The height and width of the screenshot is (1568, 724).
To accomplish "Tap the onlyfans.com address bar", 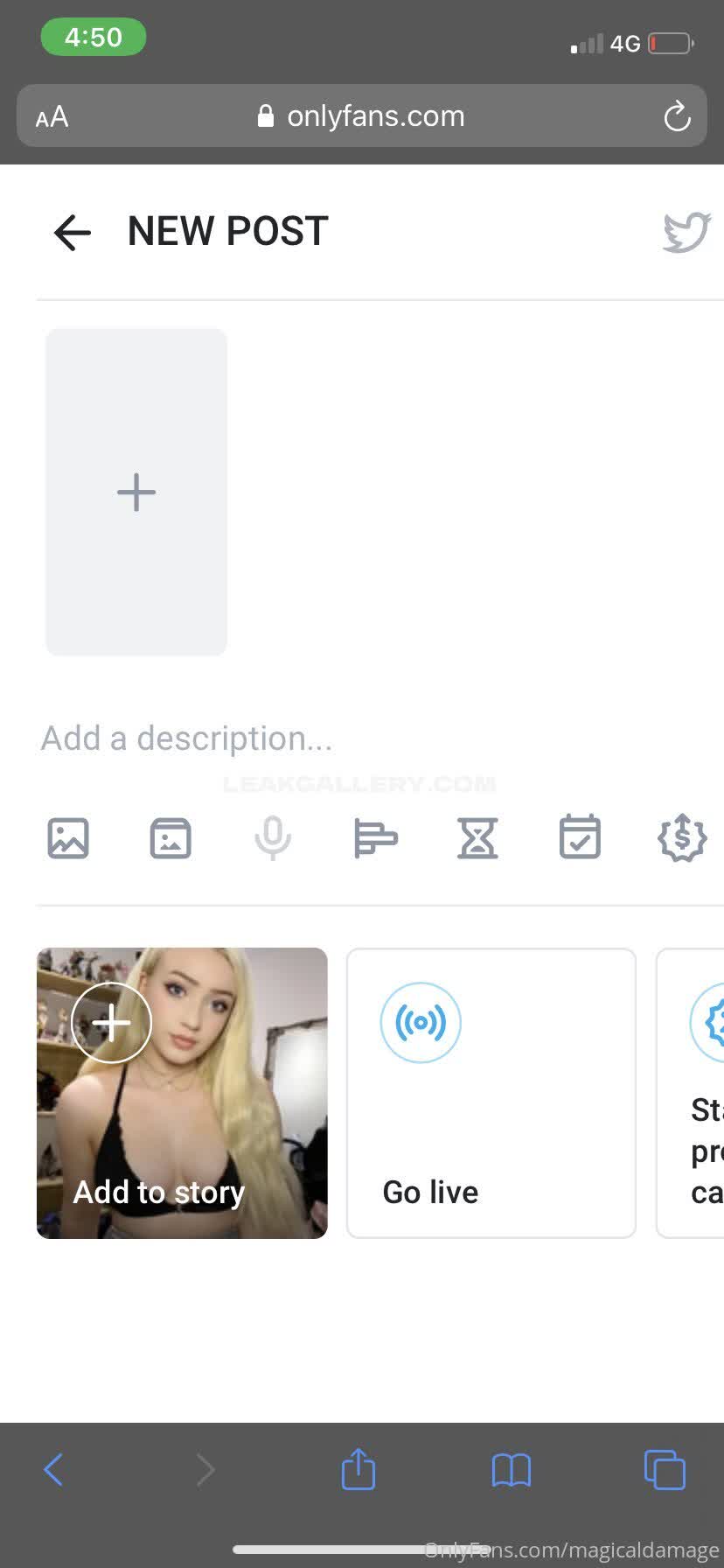I will point(362,115).
